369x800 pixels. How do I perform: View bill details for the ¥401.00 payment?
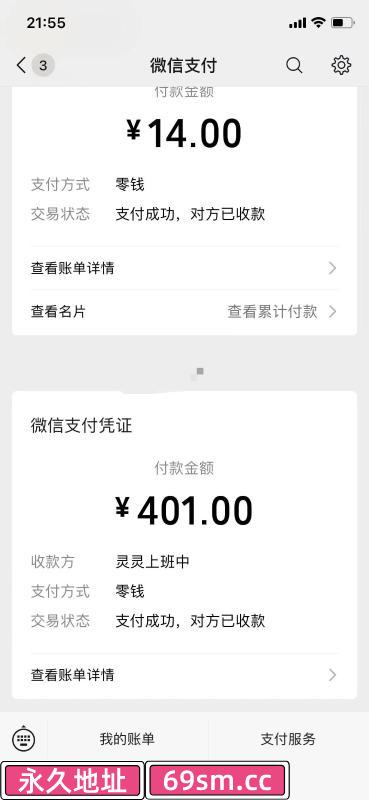pos(184,676)
